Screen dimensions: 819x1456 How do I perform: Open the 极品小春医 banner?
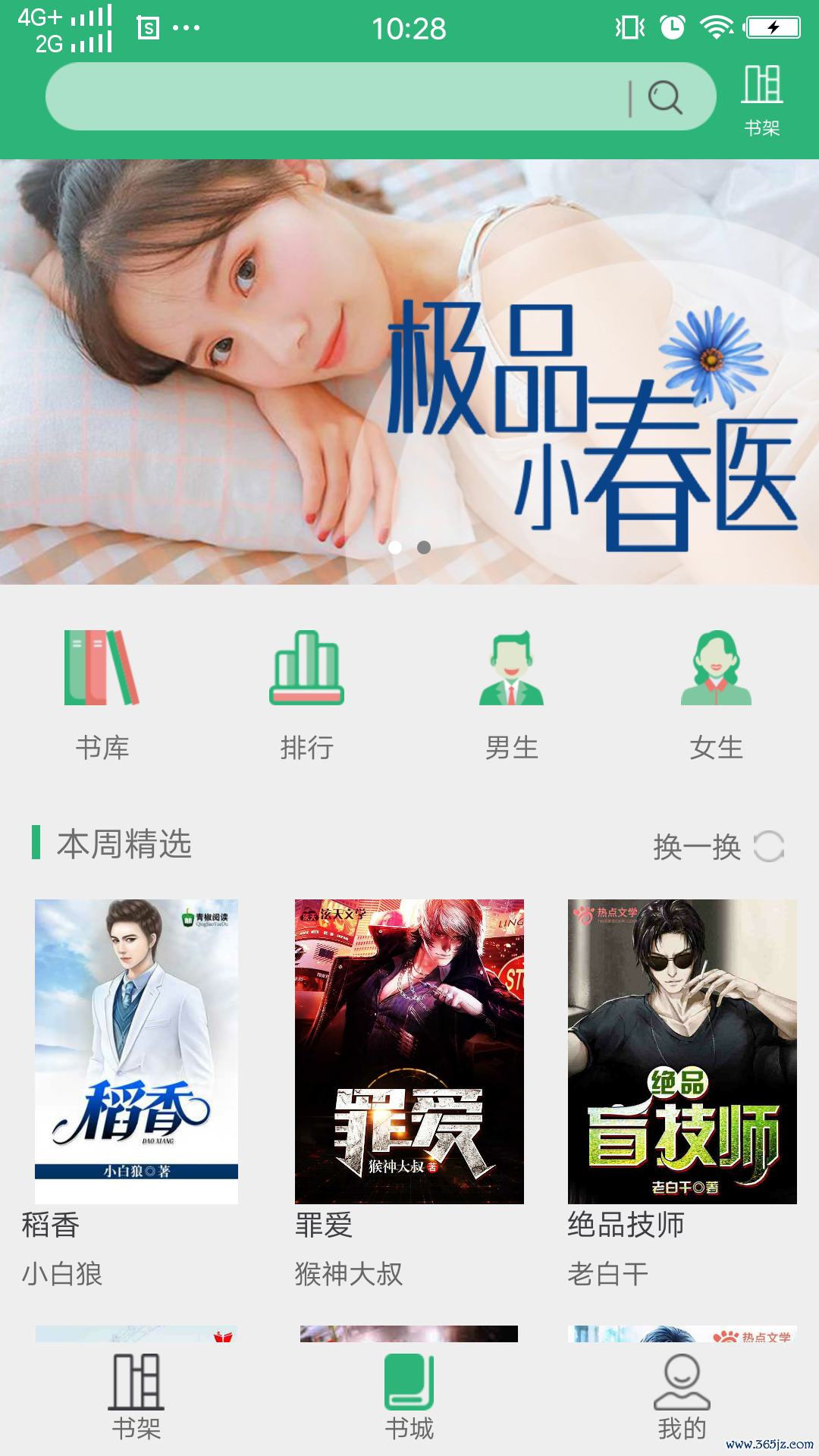point(409,372)
